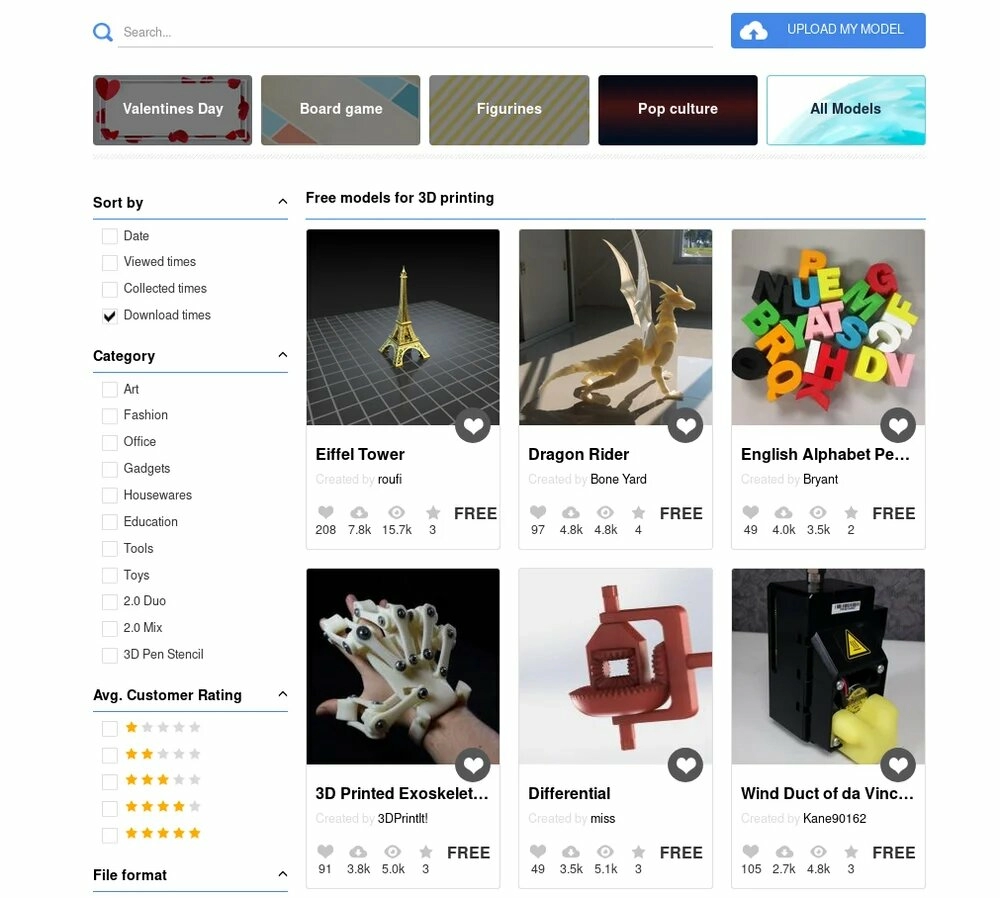Check the five-star rating filter
The width and height of the screenshot is (1000, 898).
(x=110, y=834)
